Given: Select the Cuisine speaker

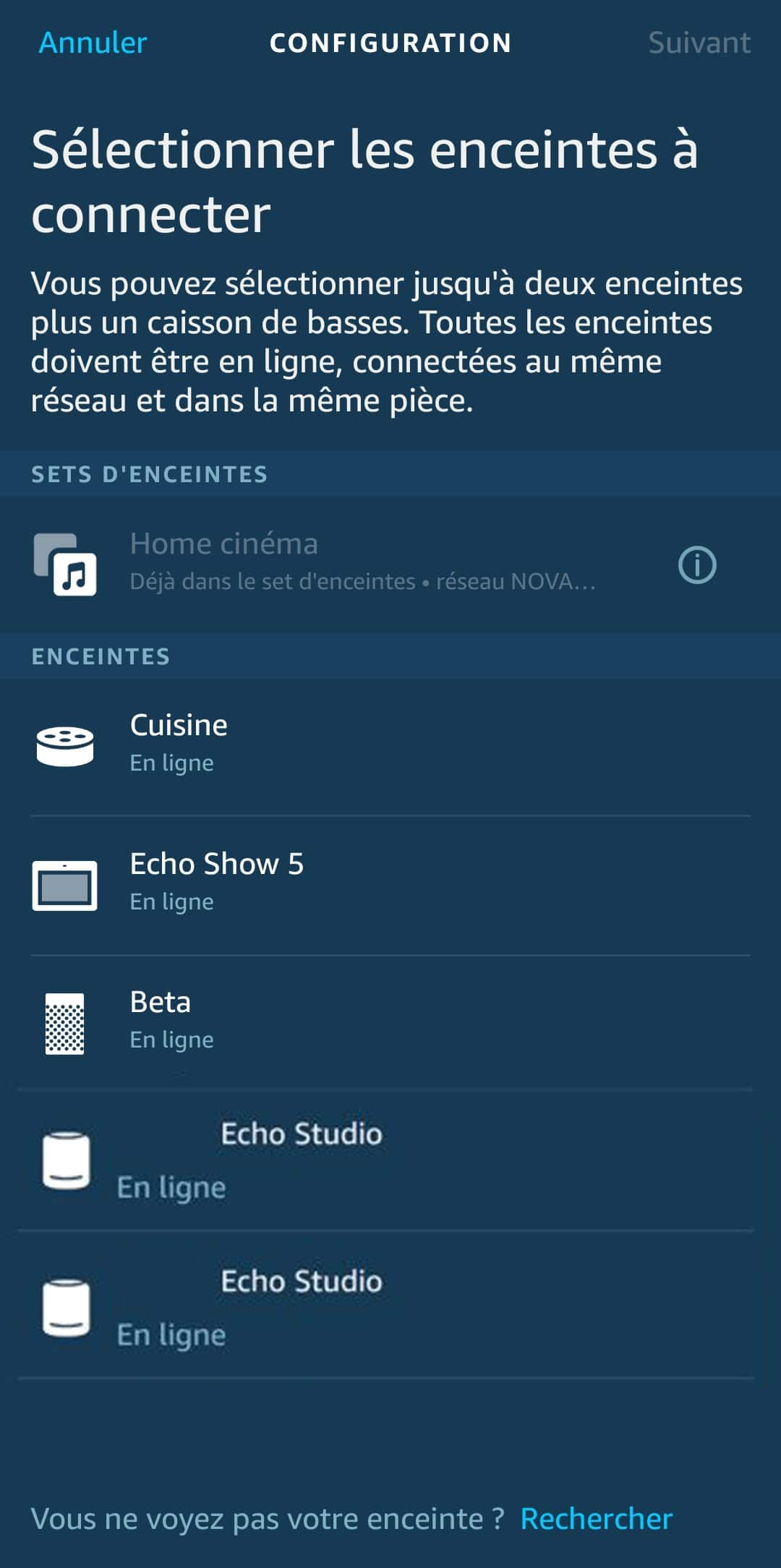Looking at the screenshot, I should 390,745.
